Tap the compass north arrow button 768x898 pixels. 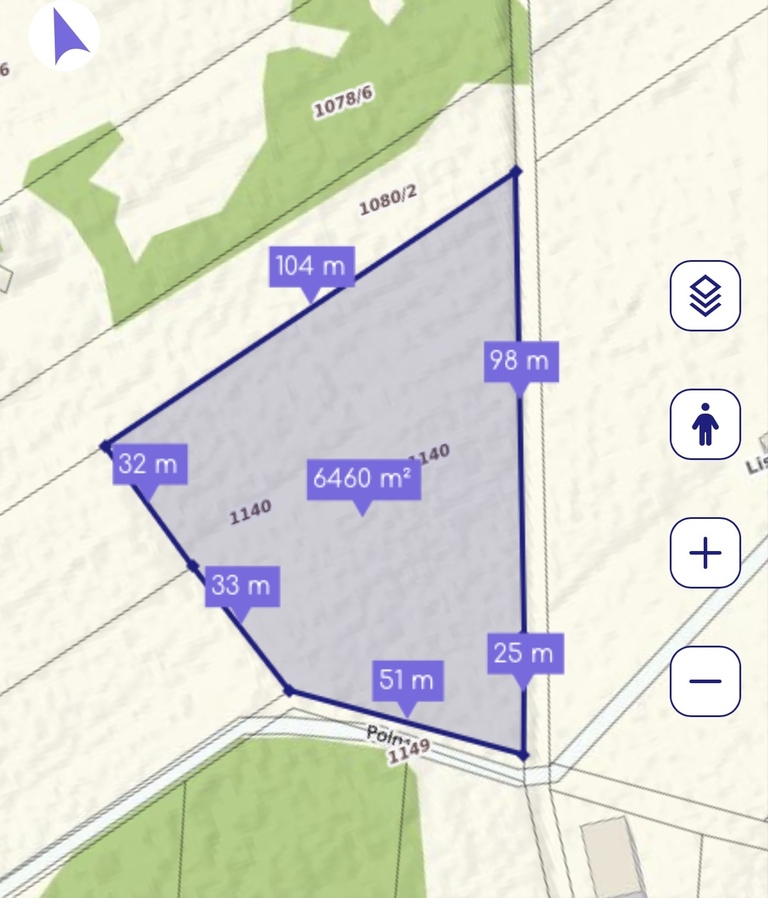click(x=64, y=36)
